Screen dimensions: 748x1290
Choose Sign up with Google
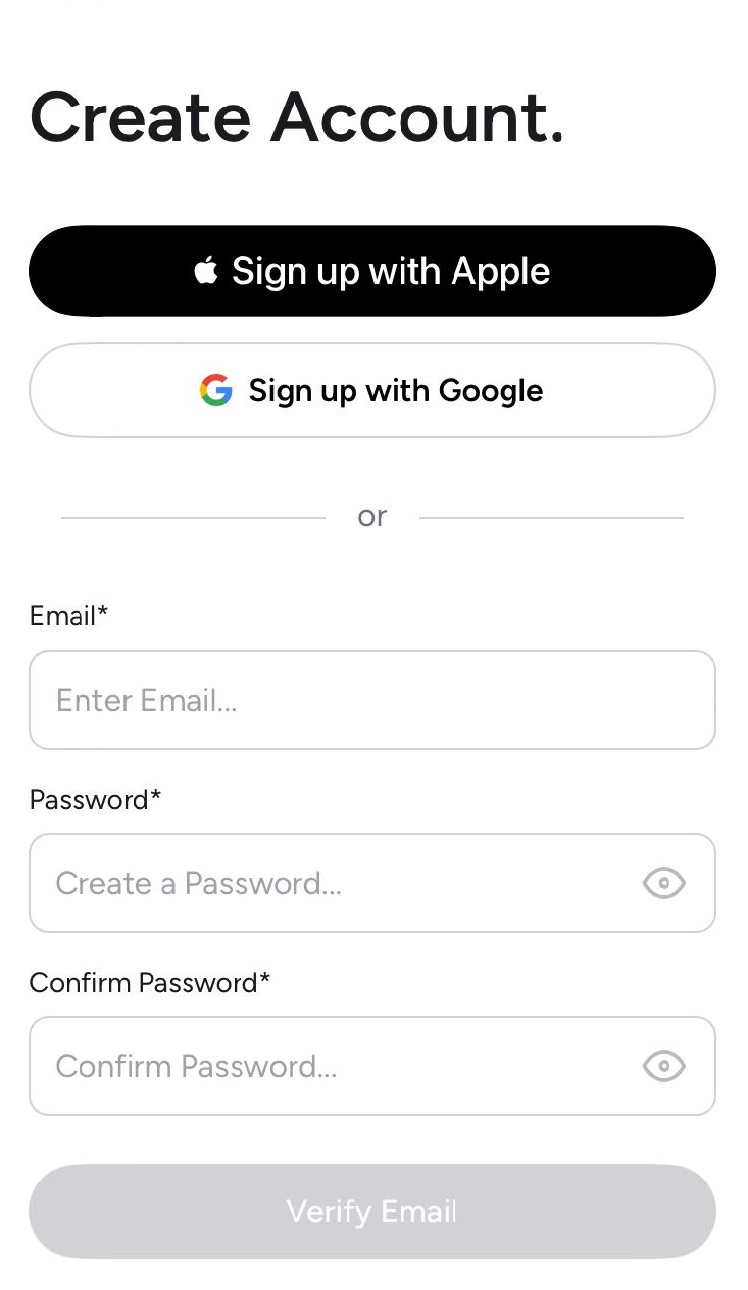[372, 390]
